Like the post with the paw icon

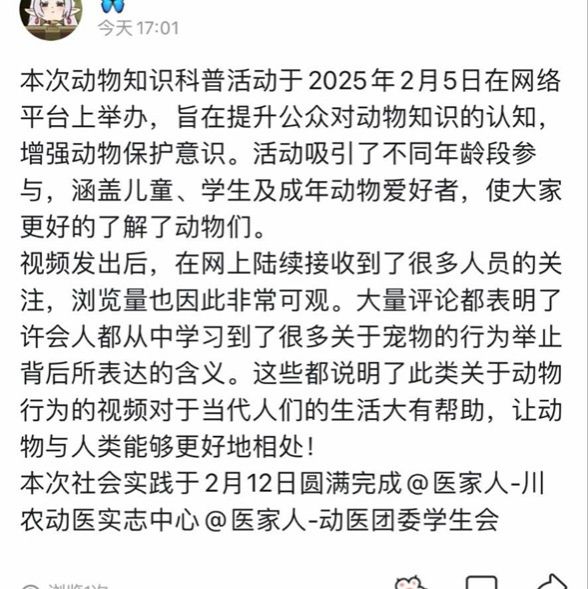coord(411,582)
